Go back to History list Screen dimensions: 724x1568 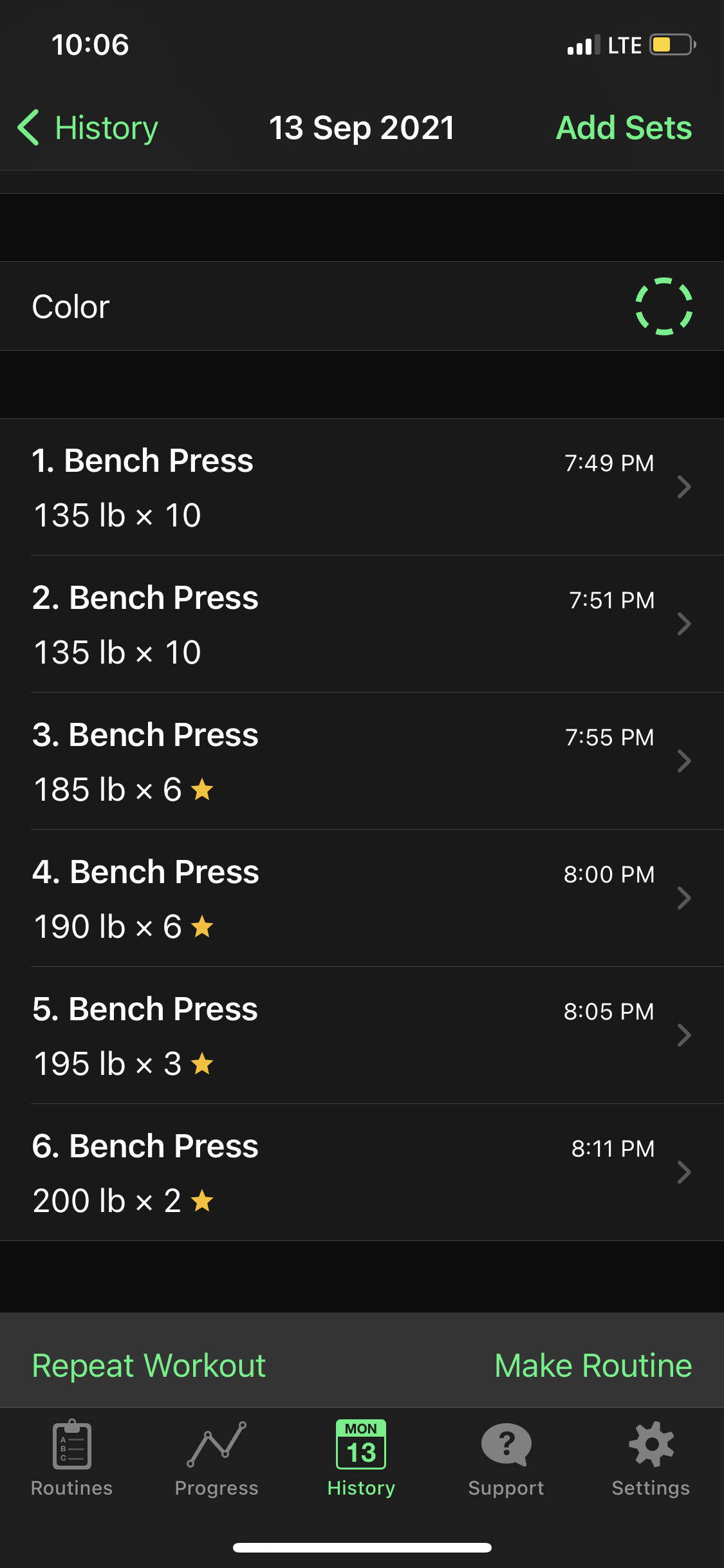coord(88,127)
